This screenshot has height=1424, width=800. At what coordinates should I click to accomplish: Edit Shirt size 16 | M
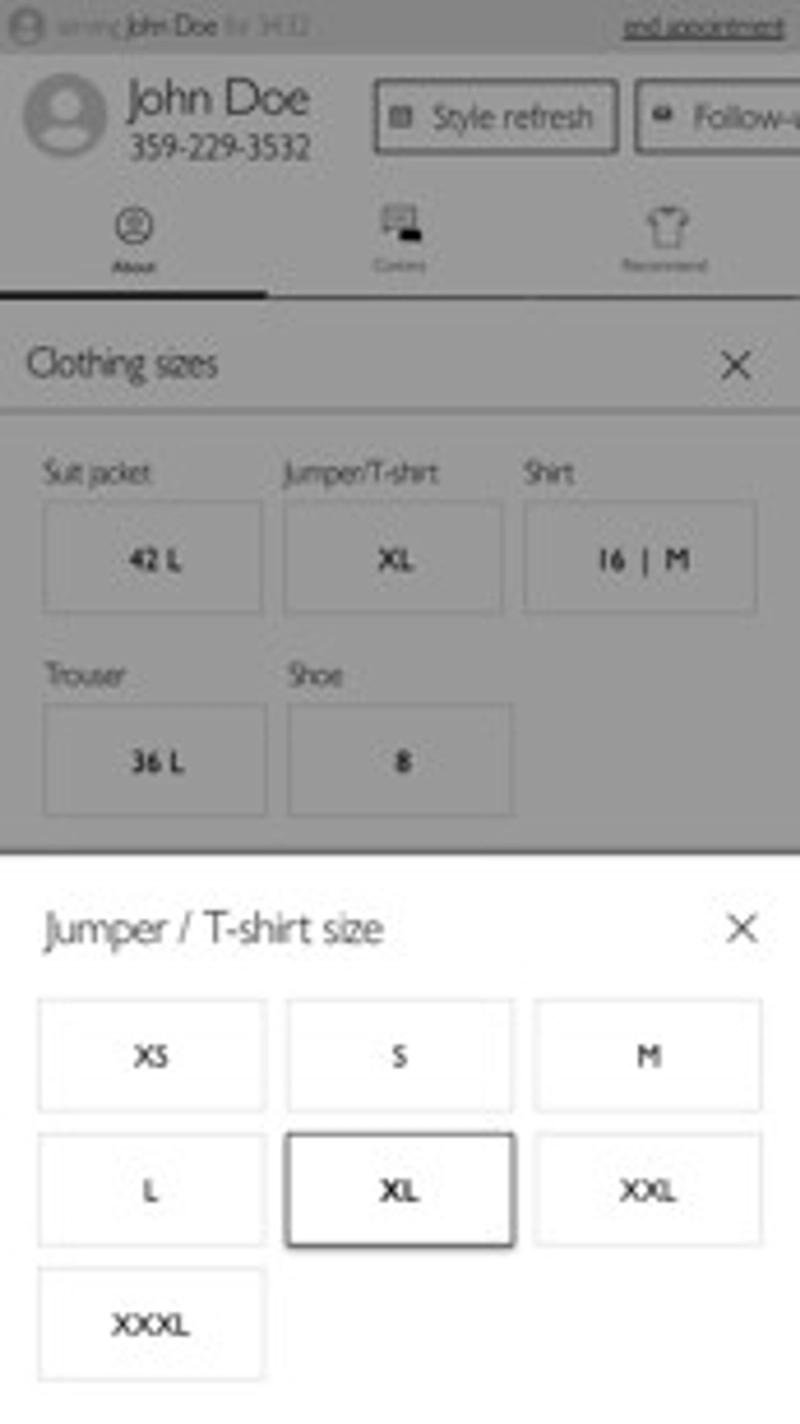tap(640, 558)
